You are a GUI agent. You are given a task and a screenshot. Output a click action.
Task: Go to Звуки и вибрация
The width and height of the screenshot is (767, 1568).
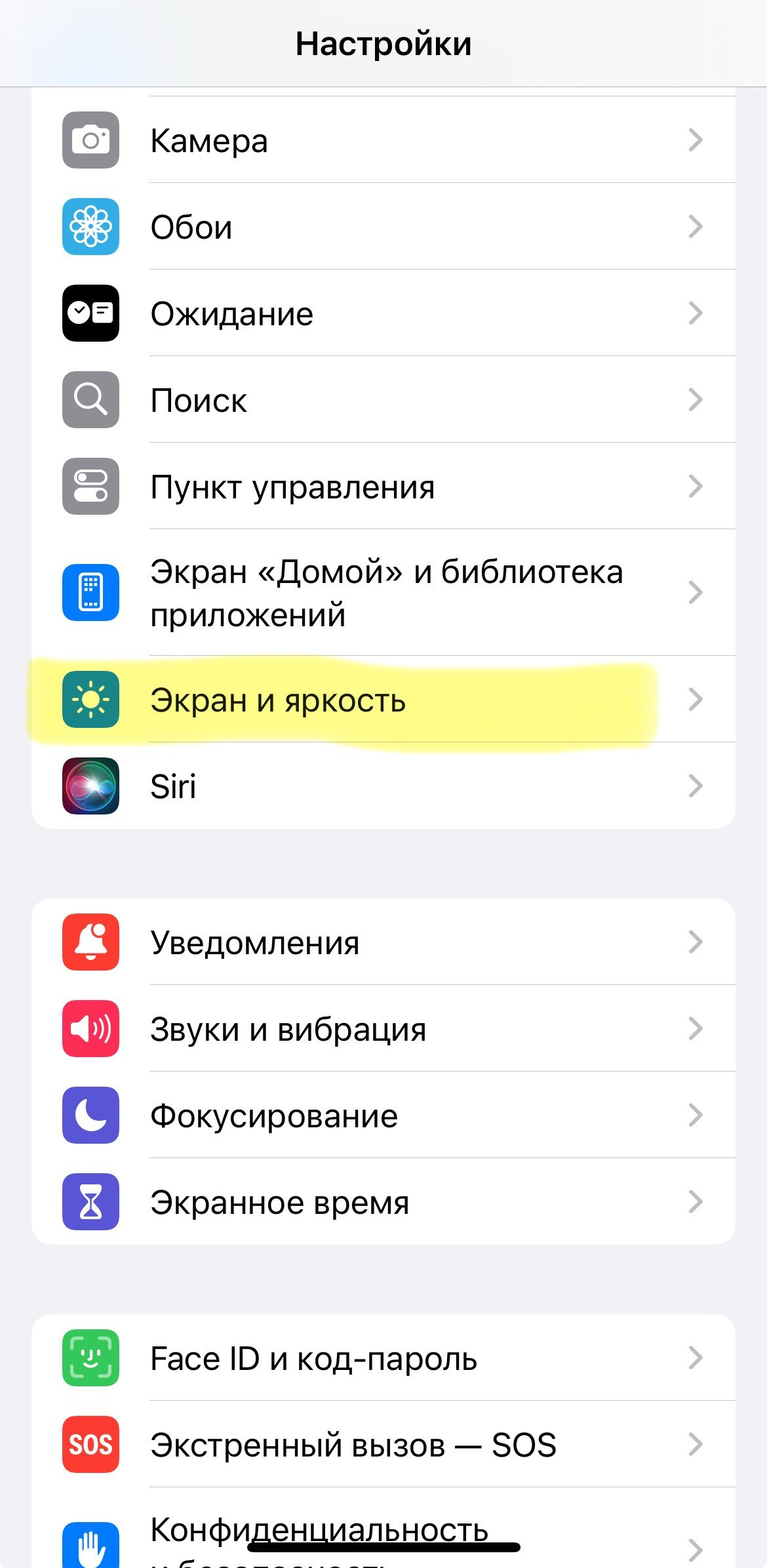[x=383, y=1029]
